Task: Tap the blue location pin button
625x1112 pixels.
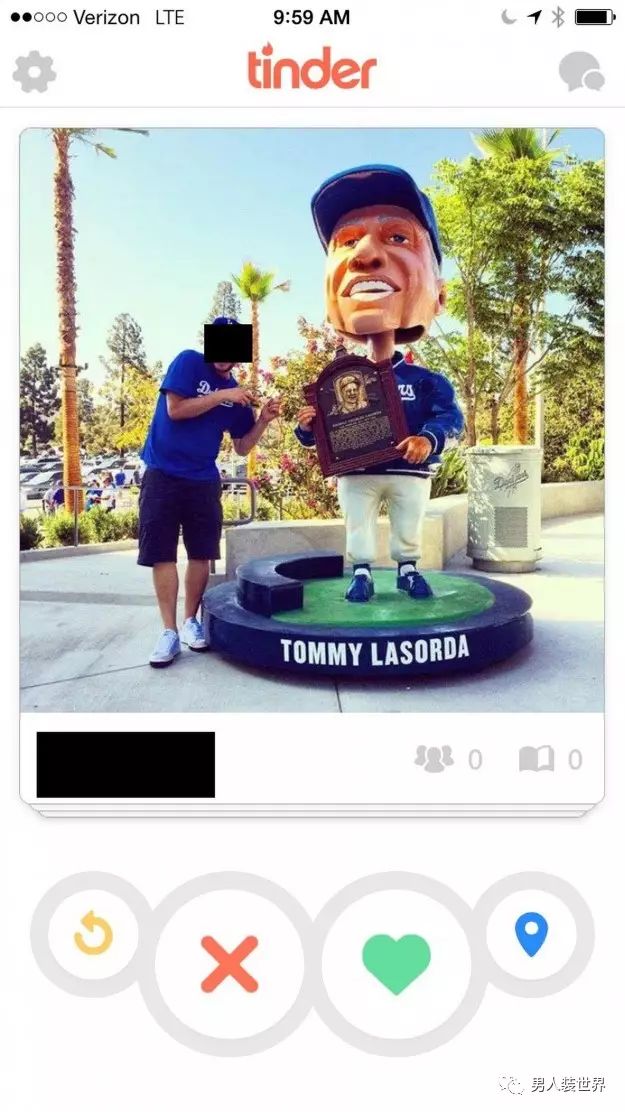Action: (531, 933)
